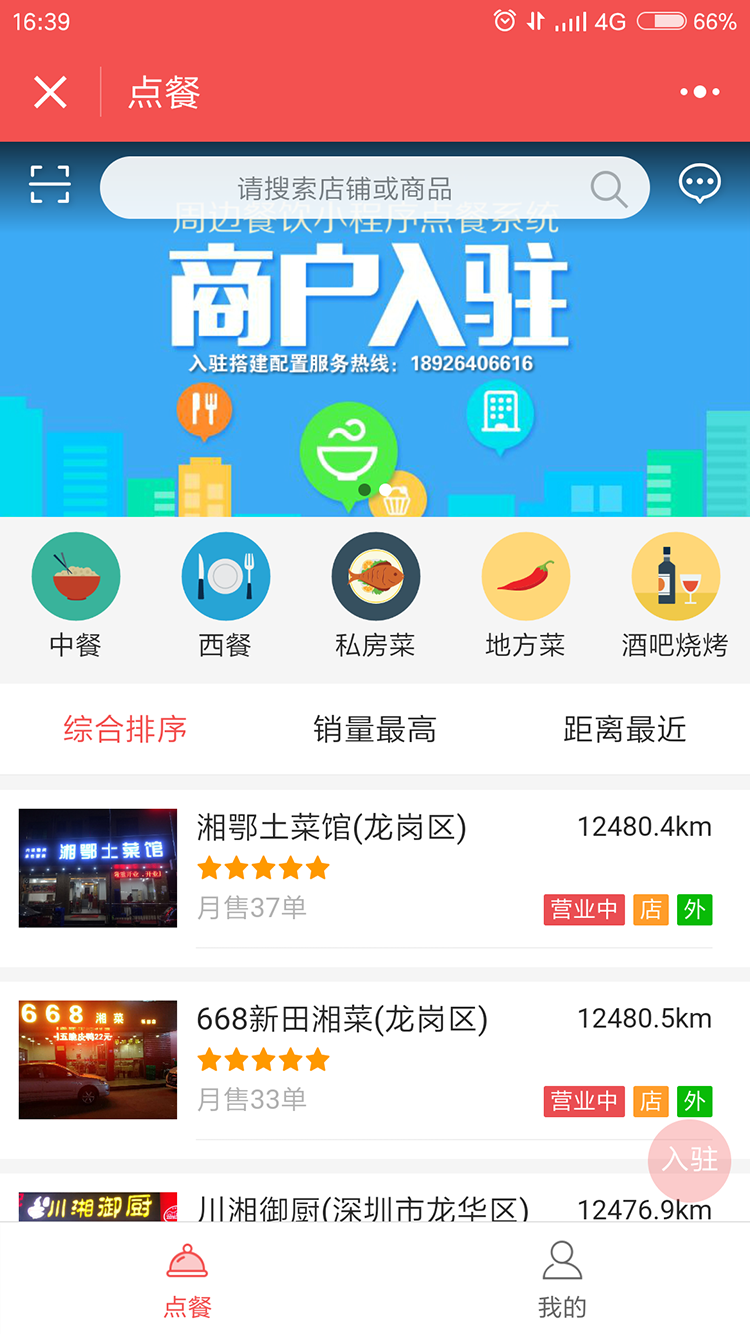Select the 西餐 category
750x1334 pixels.
225,595
